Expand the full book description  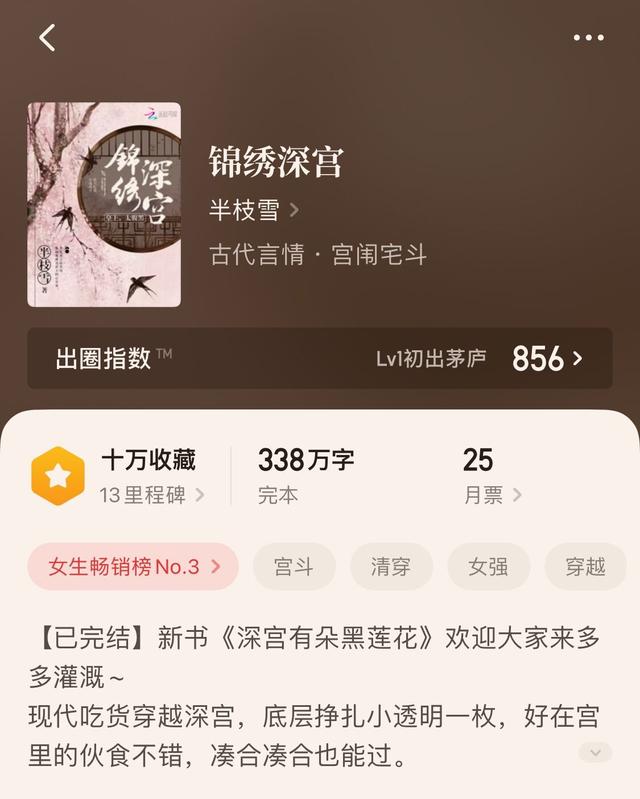pos(594,752)
